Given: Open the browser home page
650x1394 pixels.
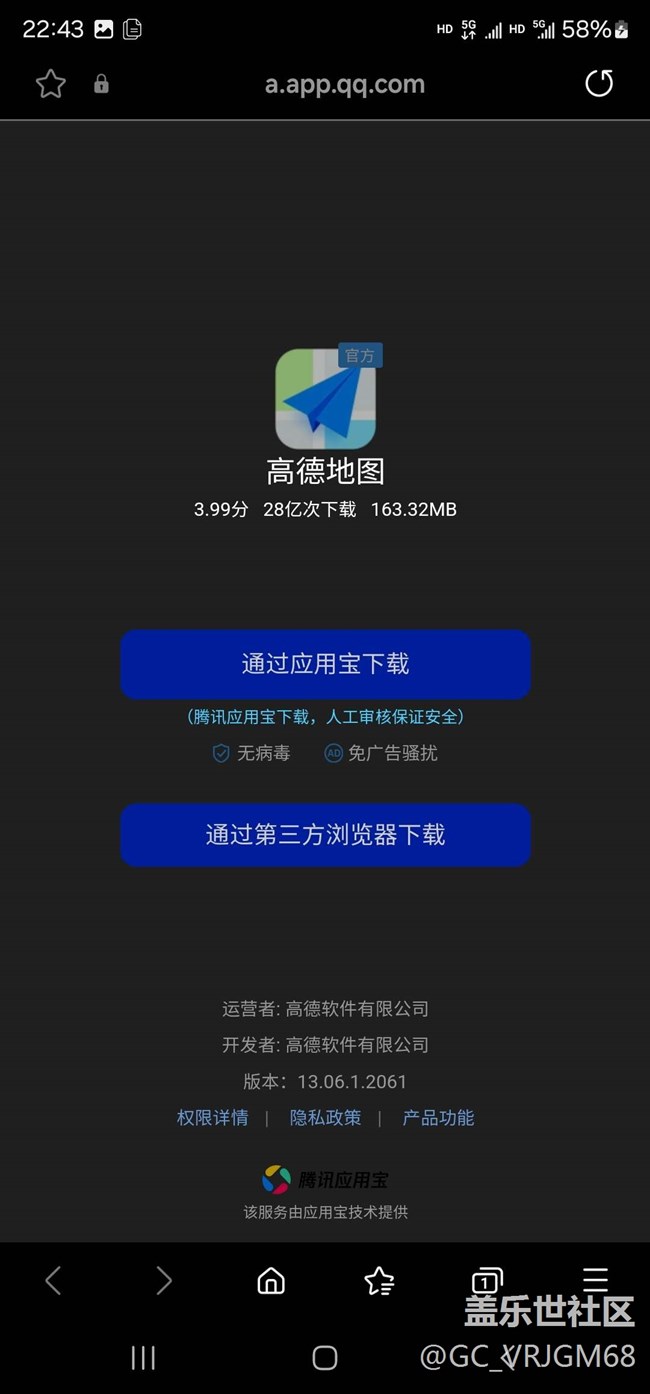Looking at the screenshot, I should (271, 1280).
